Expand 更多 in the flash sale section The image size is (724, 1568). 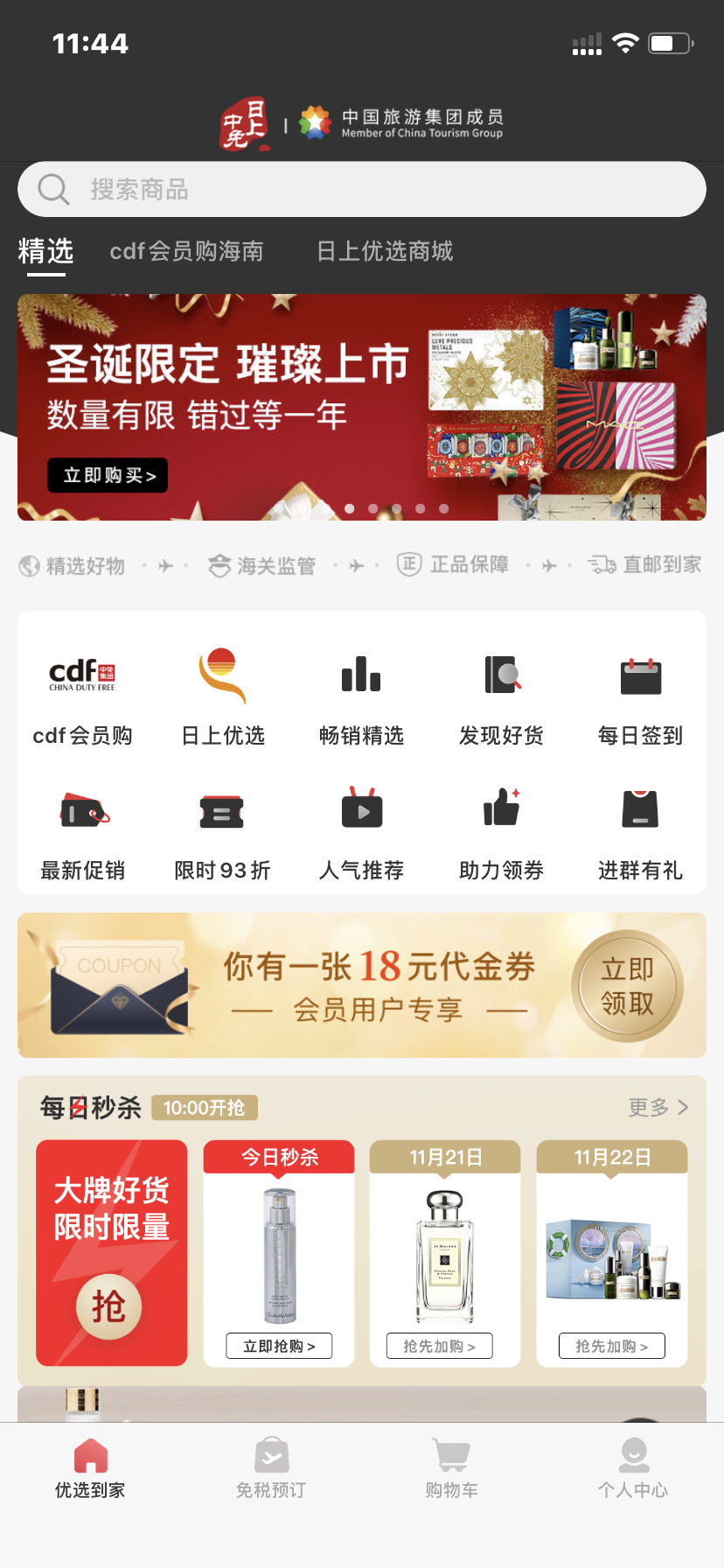658,1108
